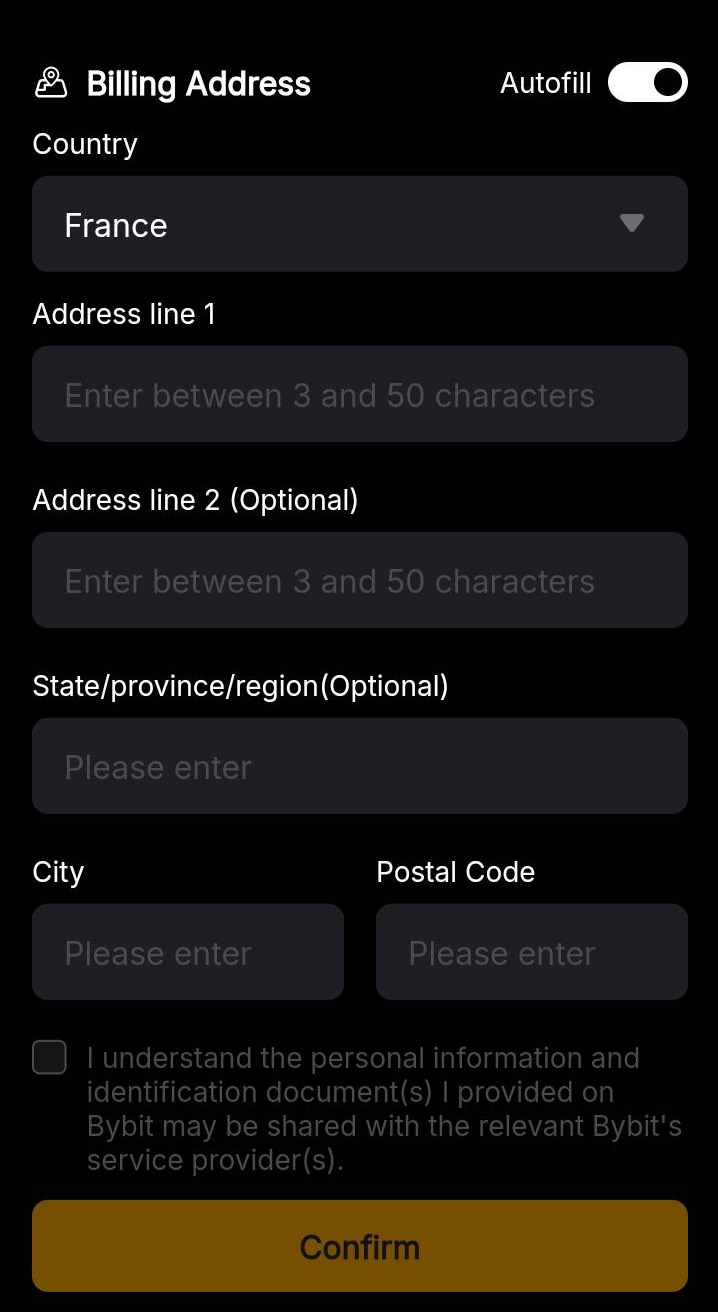Image resolution: width=718 pixels, height=1312 pixels.
Task: Focus the Address line 1 field
Action: pos(360,394)
